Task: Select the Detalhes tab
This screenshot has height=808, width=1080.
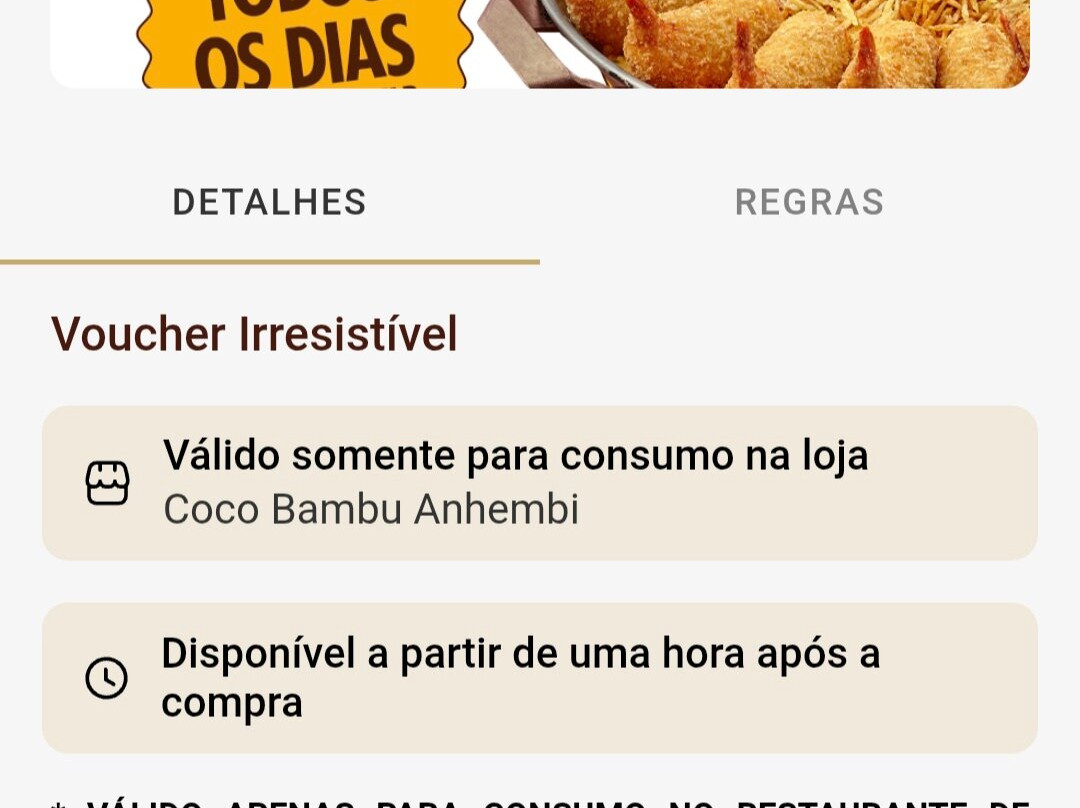Action: [269, 203]
